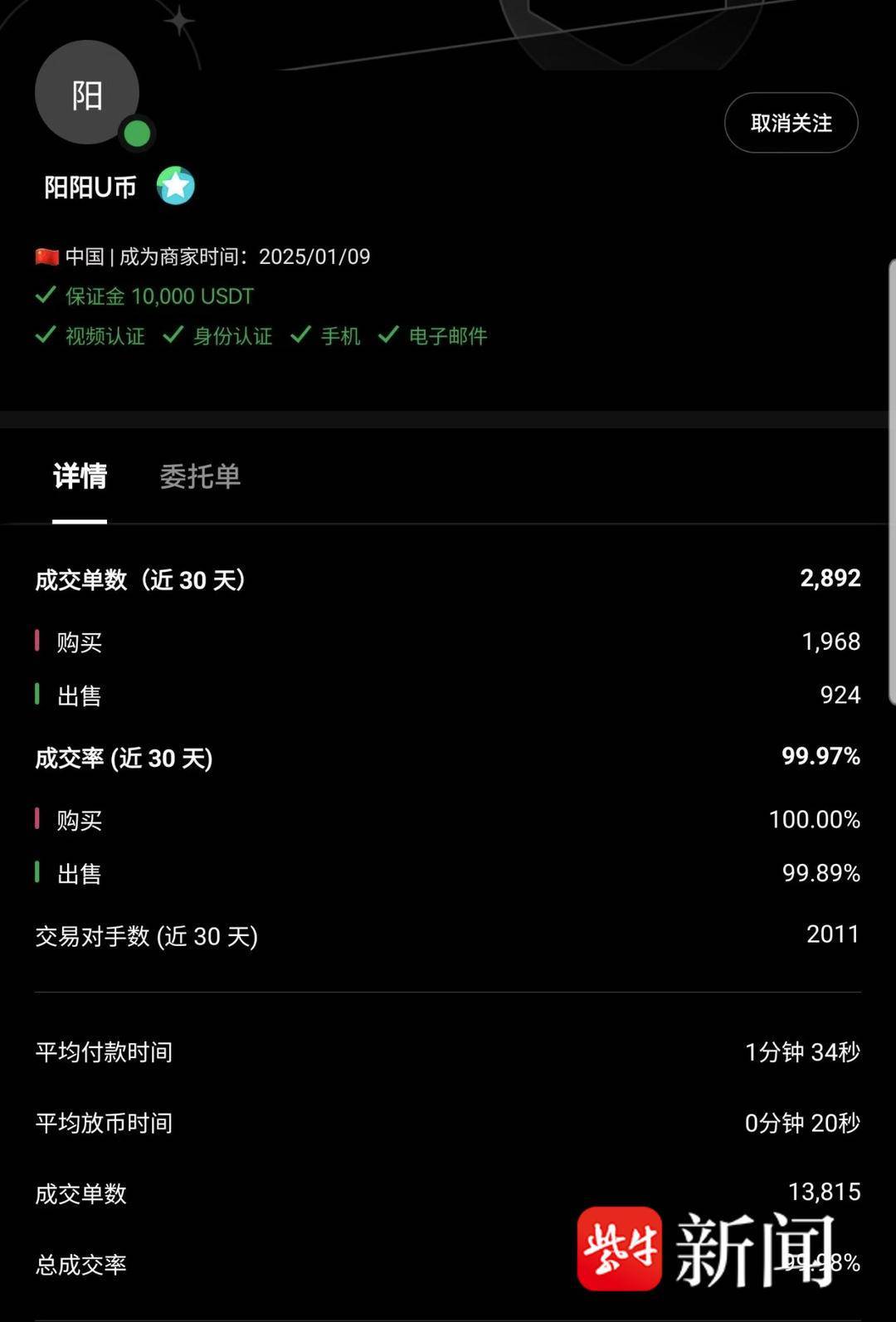
Task: Click the green online status dot on avatar
Action: coord(135,131)
